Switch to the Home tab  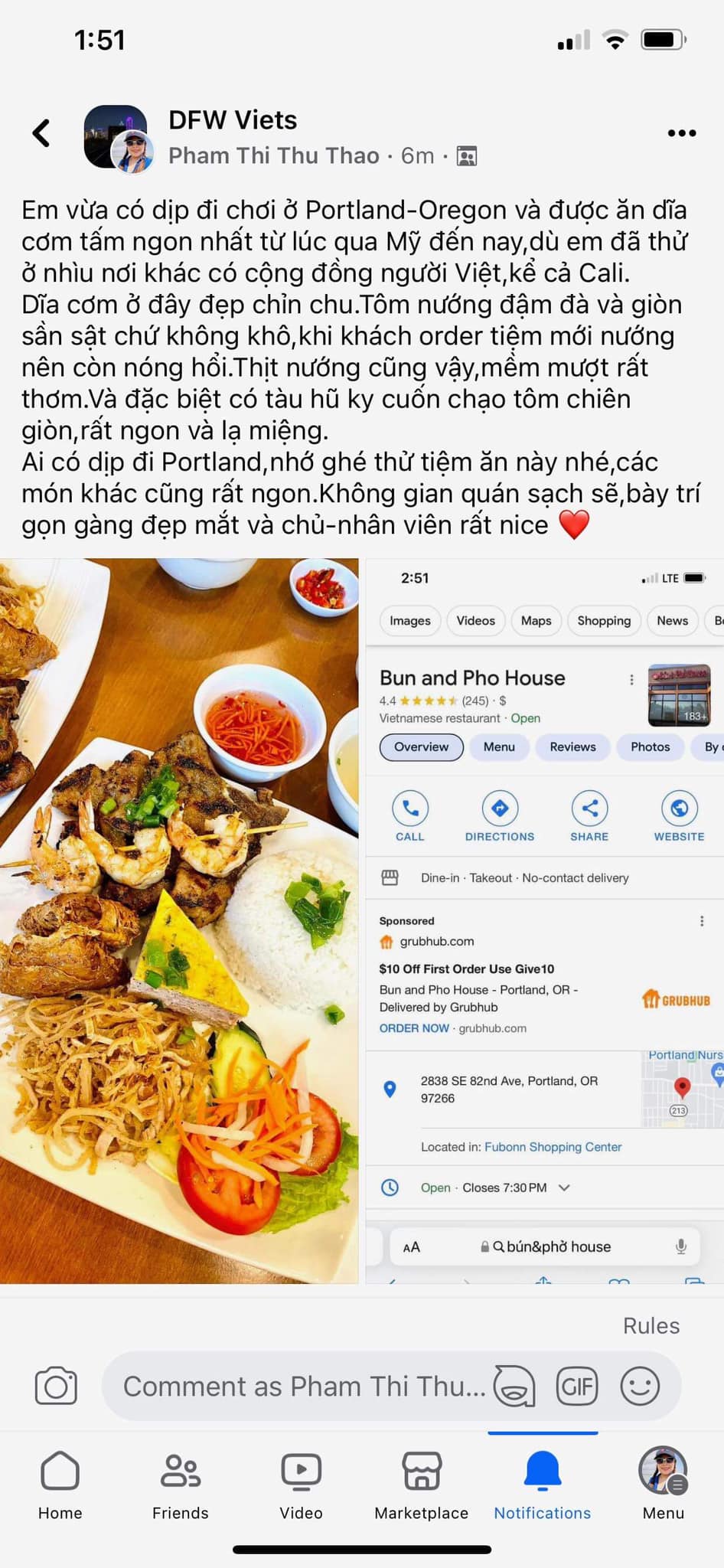(x=60, y=1485)
